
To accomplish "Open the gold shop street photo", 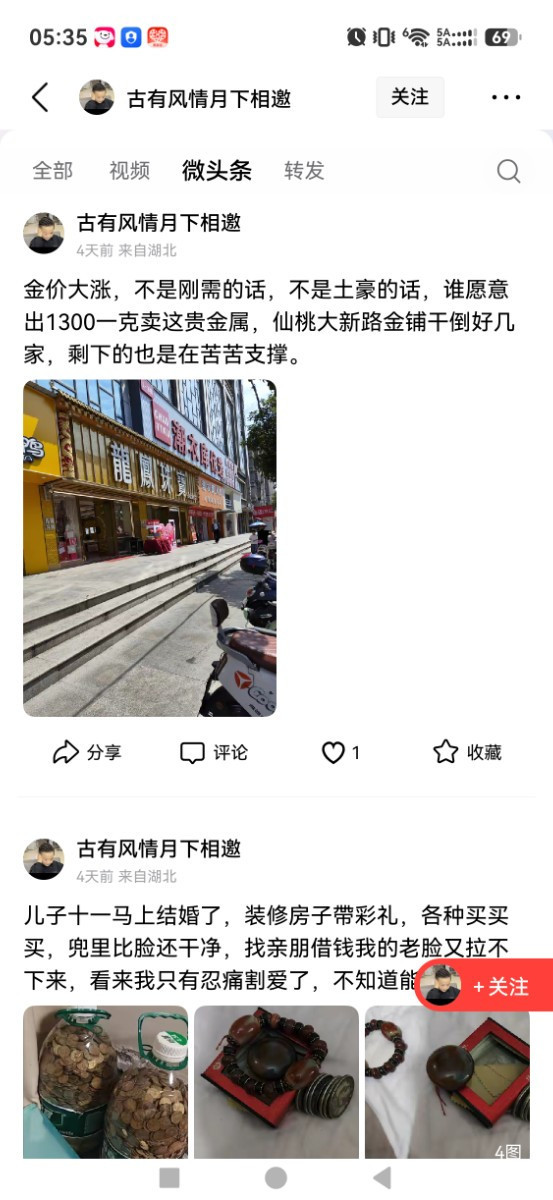I will click(x=150, y=548).
